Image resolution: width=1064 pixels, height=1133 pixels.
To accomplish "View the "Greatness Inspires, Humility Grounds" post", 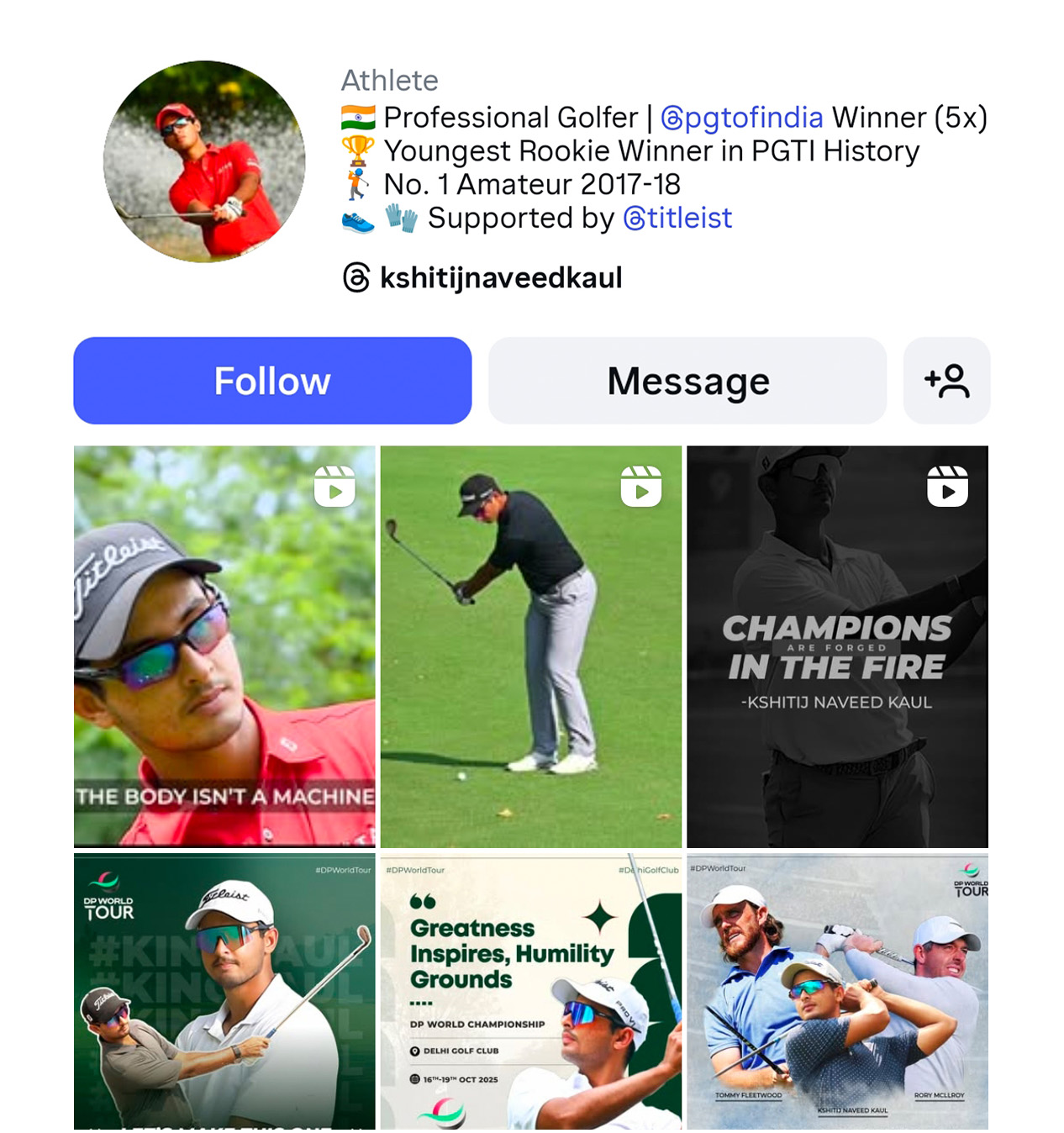I will pyautogui.click(x=530, y=992).
